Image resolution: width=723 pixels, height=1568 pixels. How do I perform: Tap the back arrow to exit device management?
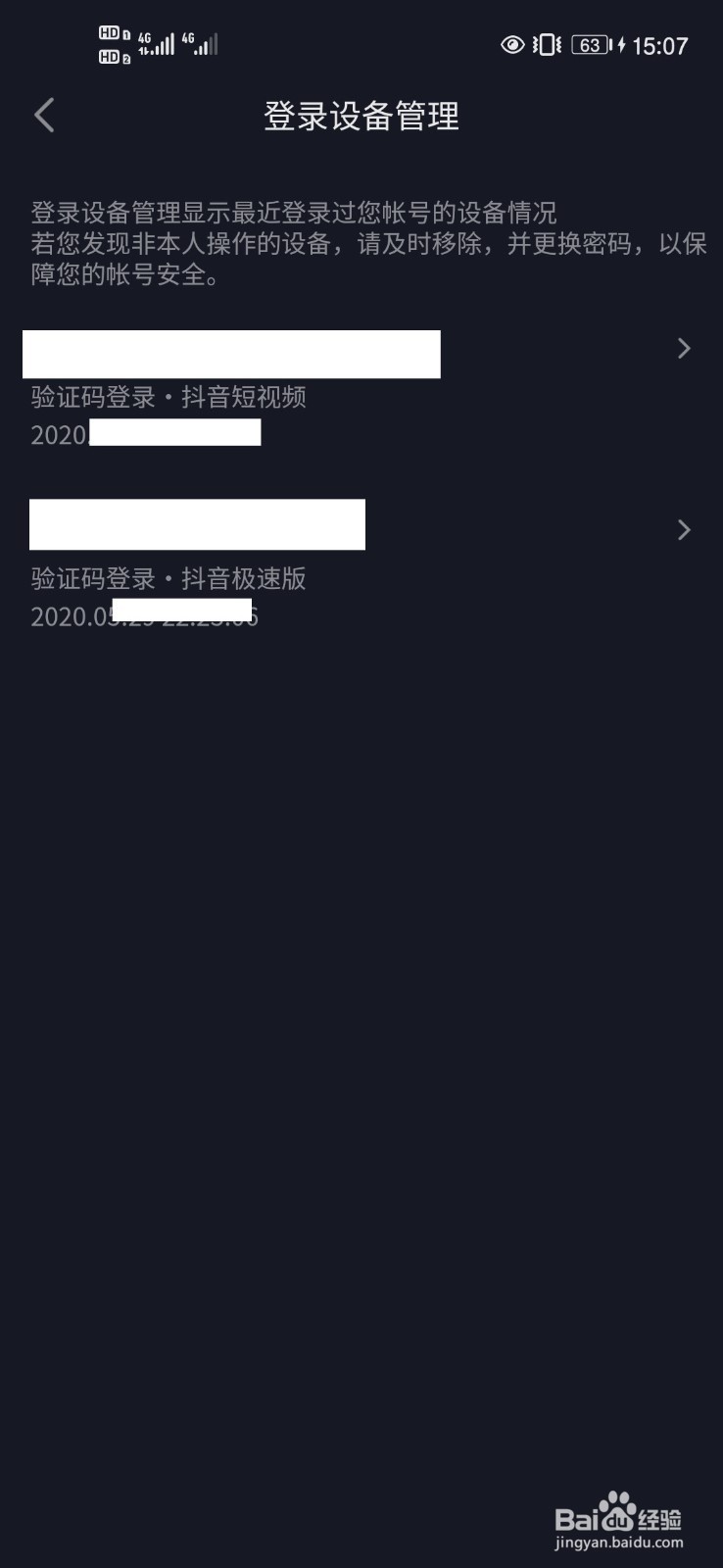click(x=43, y=115)
